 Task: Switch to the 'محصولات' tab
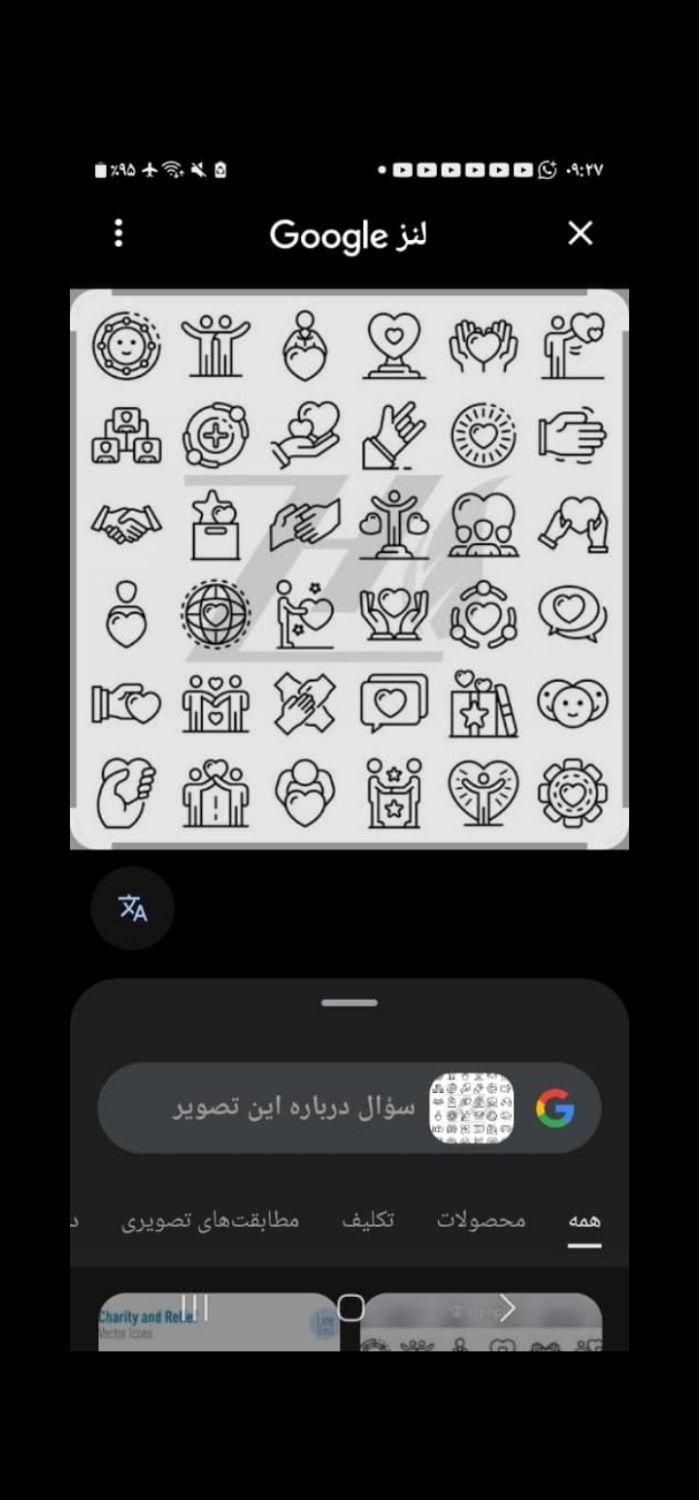pos(481,1221)
